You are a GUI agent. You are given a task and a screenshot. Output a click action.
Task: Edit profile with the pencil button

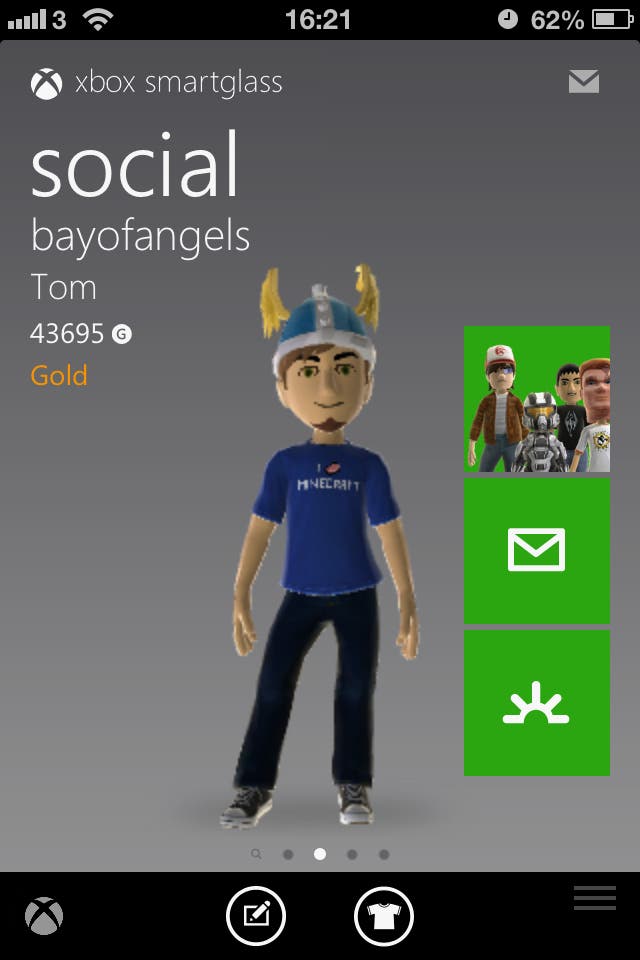(256, 916)
